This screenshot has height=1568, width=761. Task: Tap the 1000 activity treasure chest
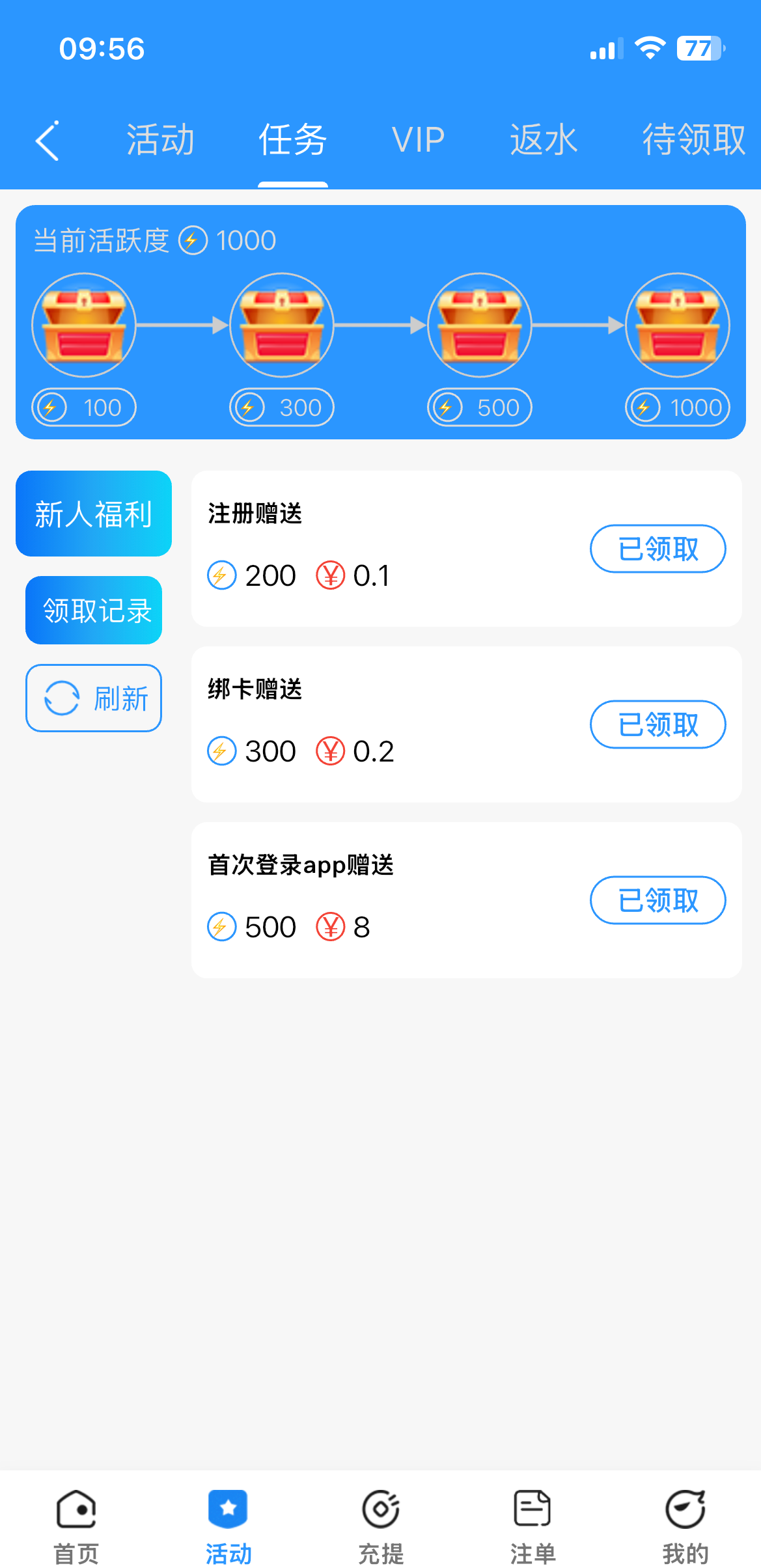click(x=678, y=325)
